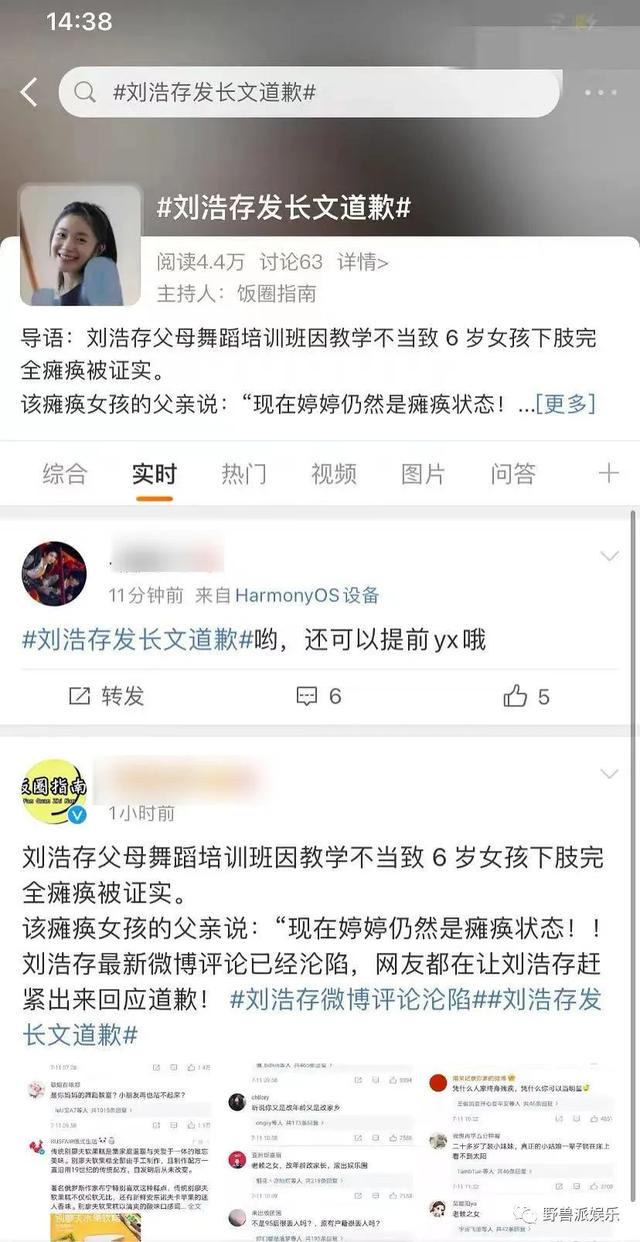Switch to the 综合 tab
This screenshot has height=1242, width=640.
(x=65, y=474)
